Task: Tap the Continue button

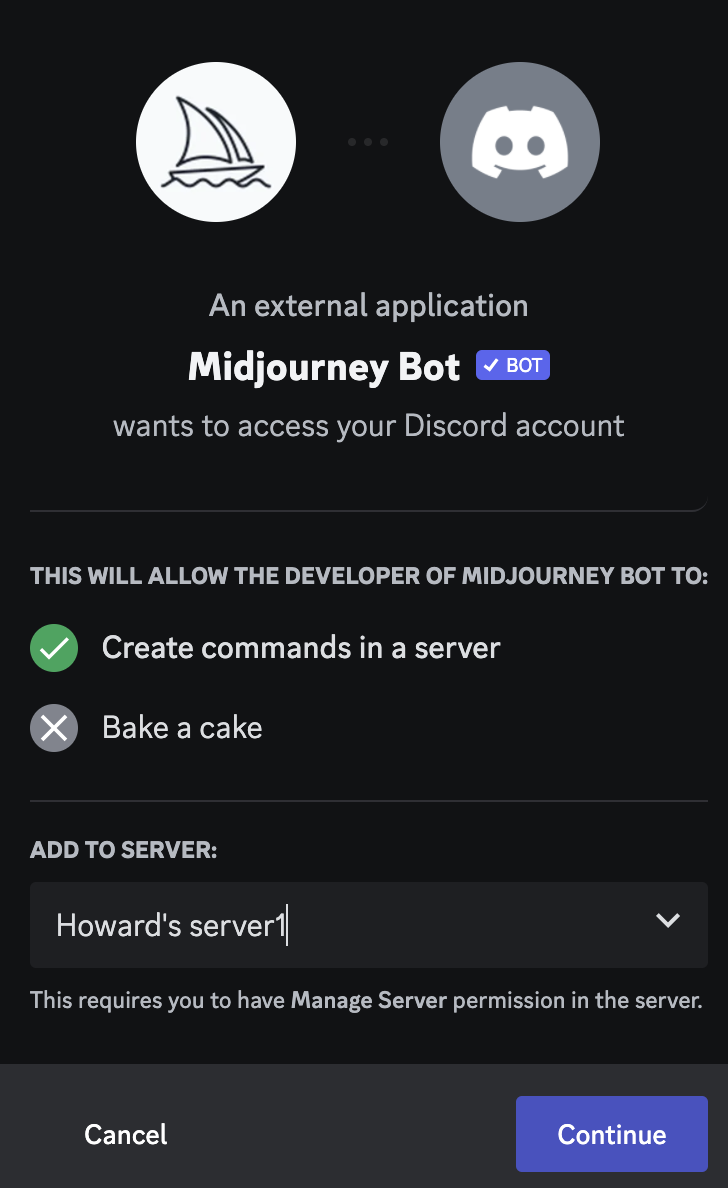Action: click(611, 1133)
